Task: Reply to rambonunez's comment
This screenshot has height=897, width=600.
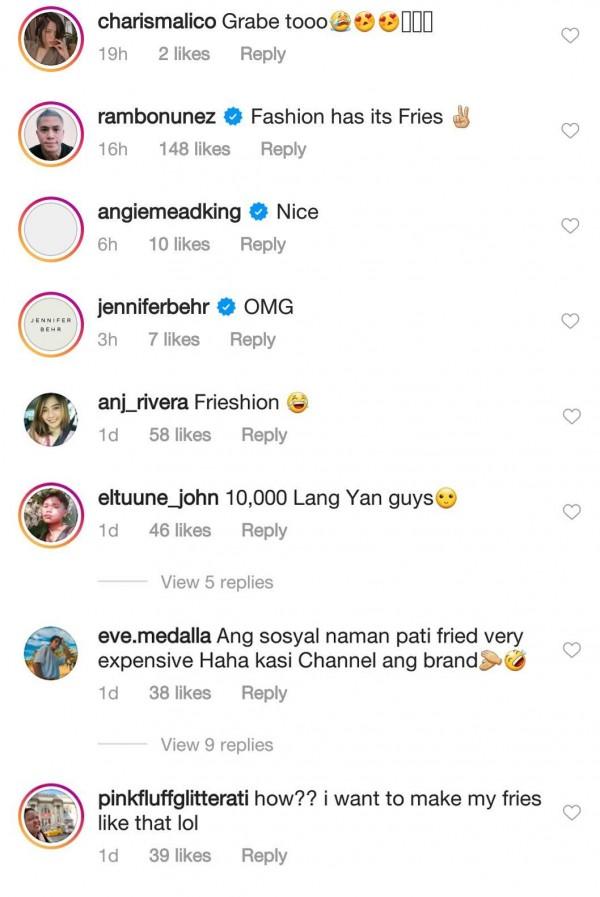Action: [283, 149]
